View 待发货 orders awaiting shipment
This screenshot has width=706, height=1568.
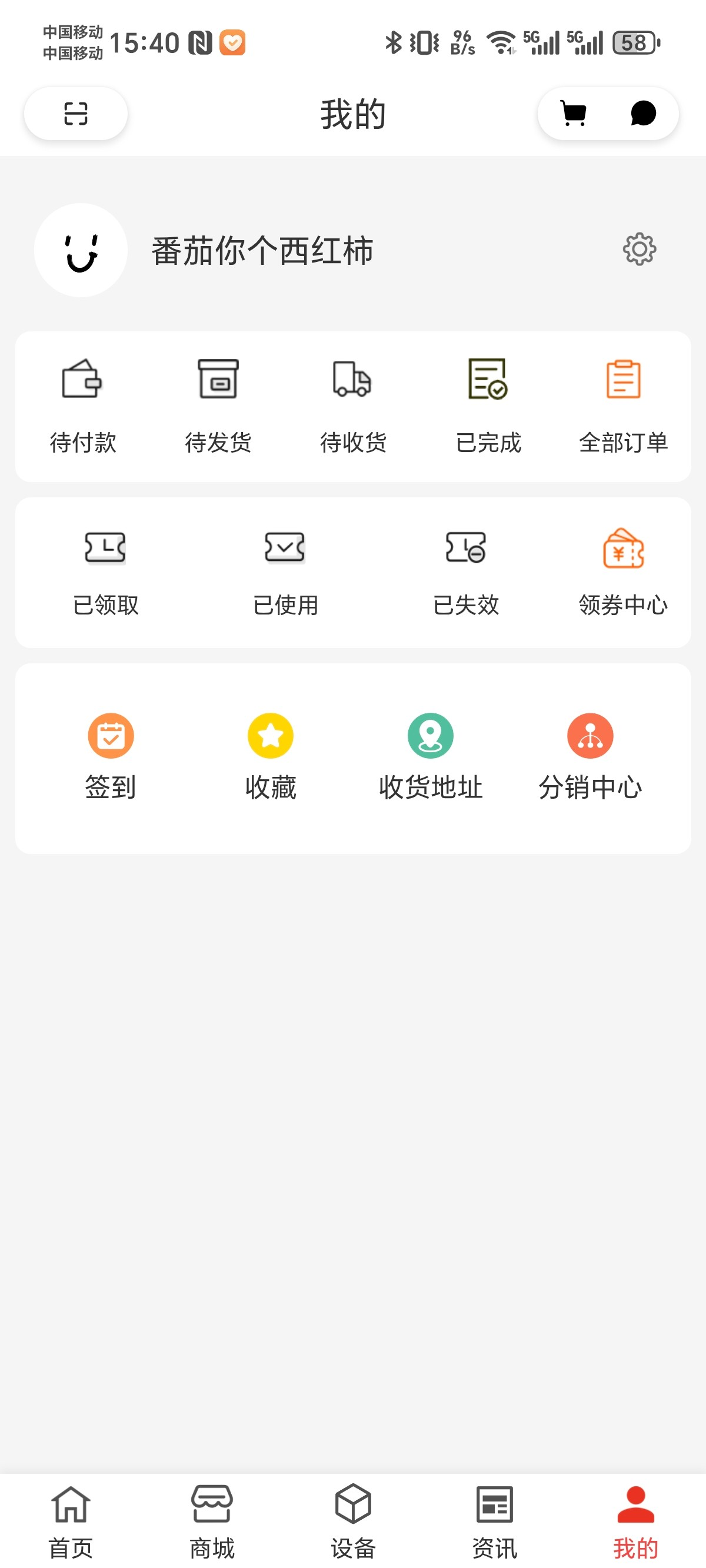click(x=218, y=406)
